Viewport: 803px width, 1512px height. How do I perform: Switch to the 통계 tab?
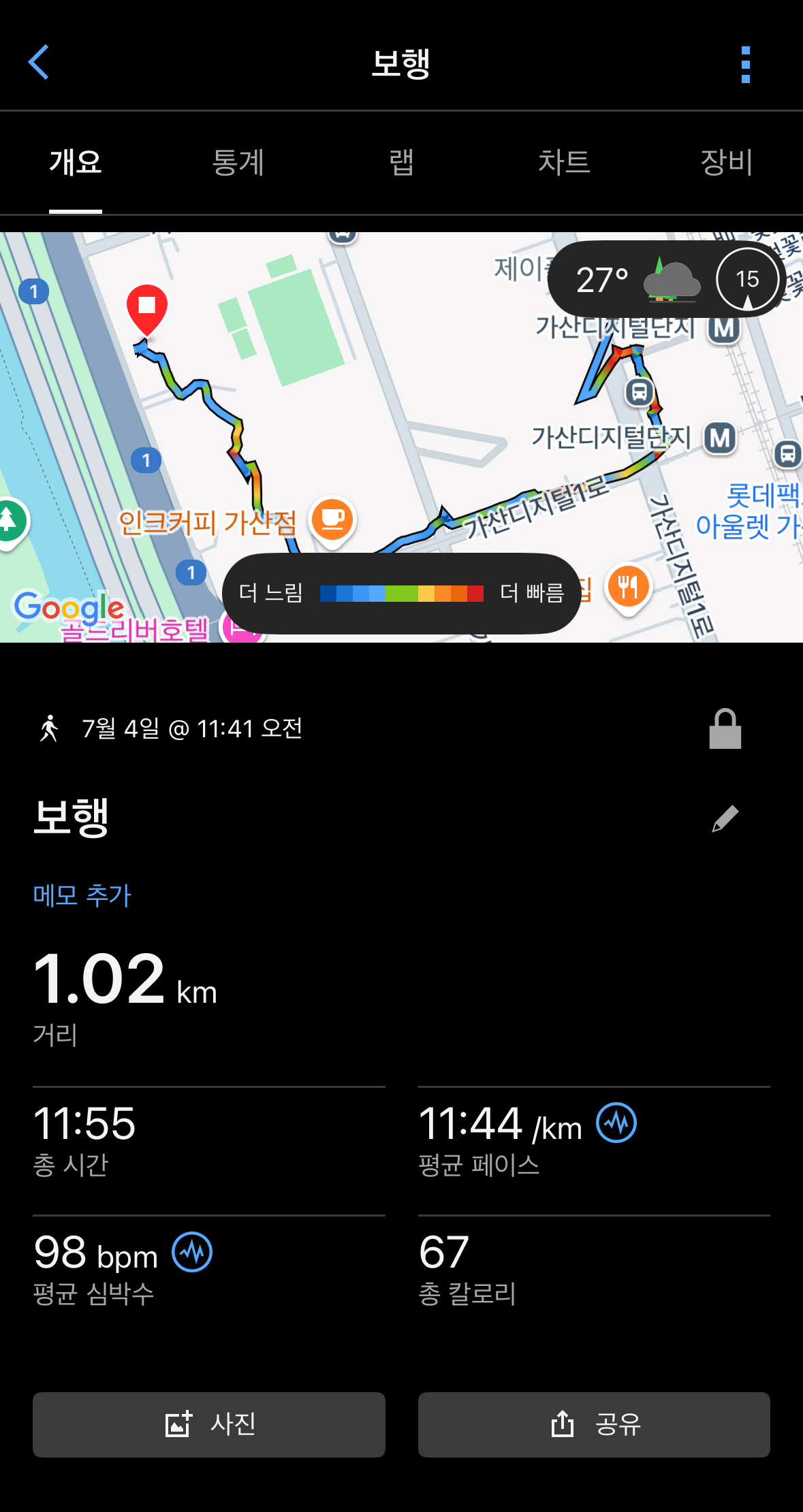pos(238,163)
